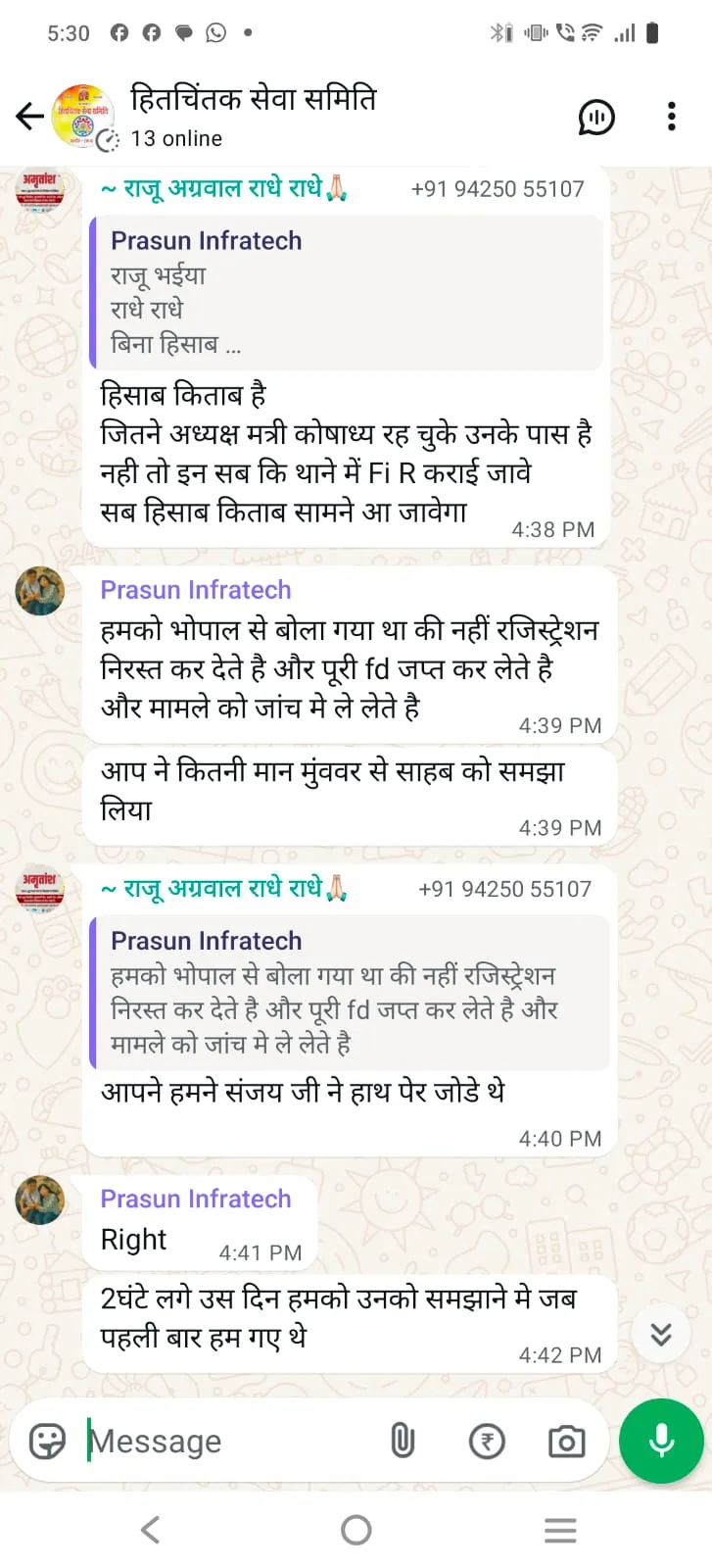Go back to the chat list
This screenshot has height=1568, width=712.
(29, 117)
